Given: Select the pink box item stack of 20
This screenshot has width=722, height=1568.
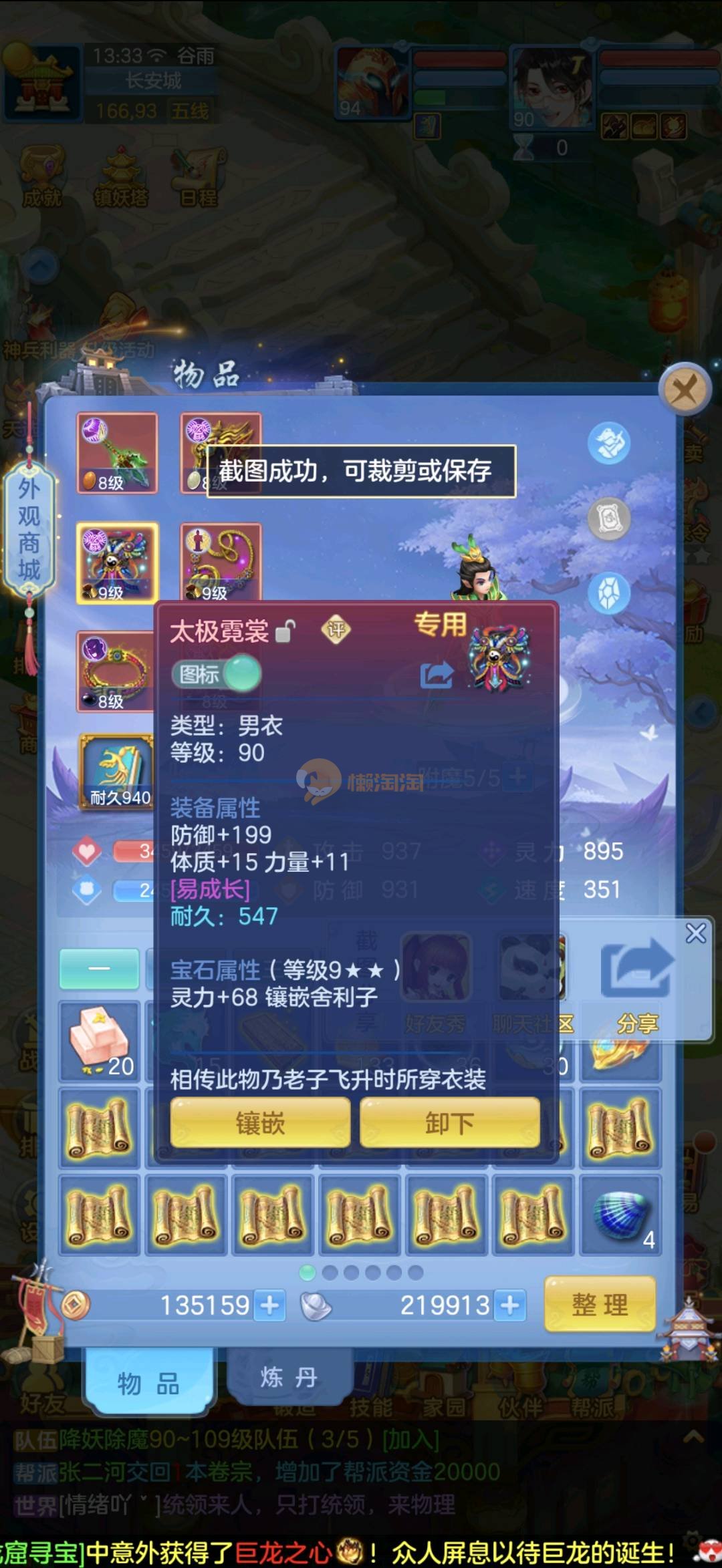Looking at the screenshot, I should point(100,1040).
